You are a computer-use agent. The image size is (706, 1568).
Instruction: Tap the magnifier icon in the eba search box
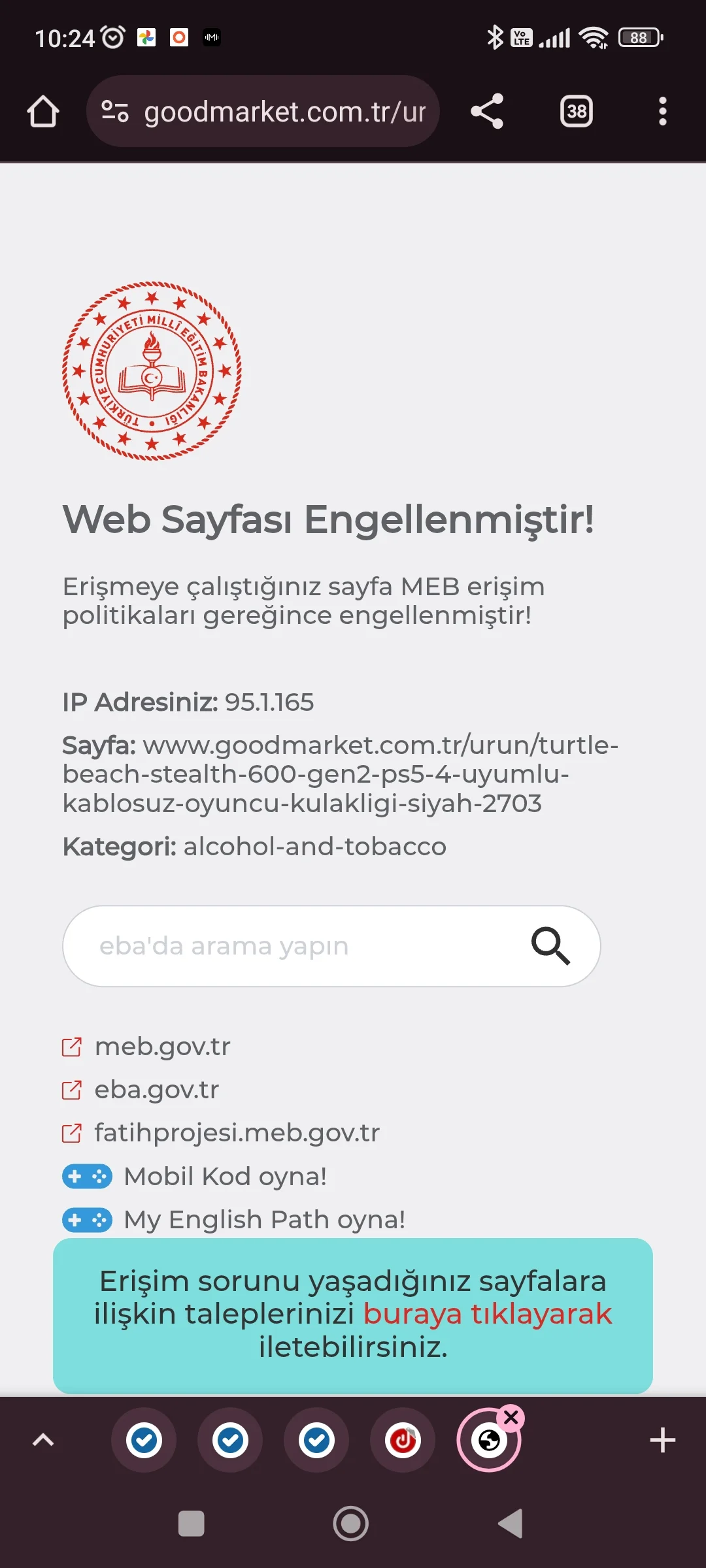(550, 946)
